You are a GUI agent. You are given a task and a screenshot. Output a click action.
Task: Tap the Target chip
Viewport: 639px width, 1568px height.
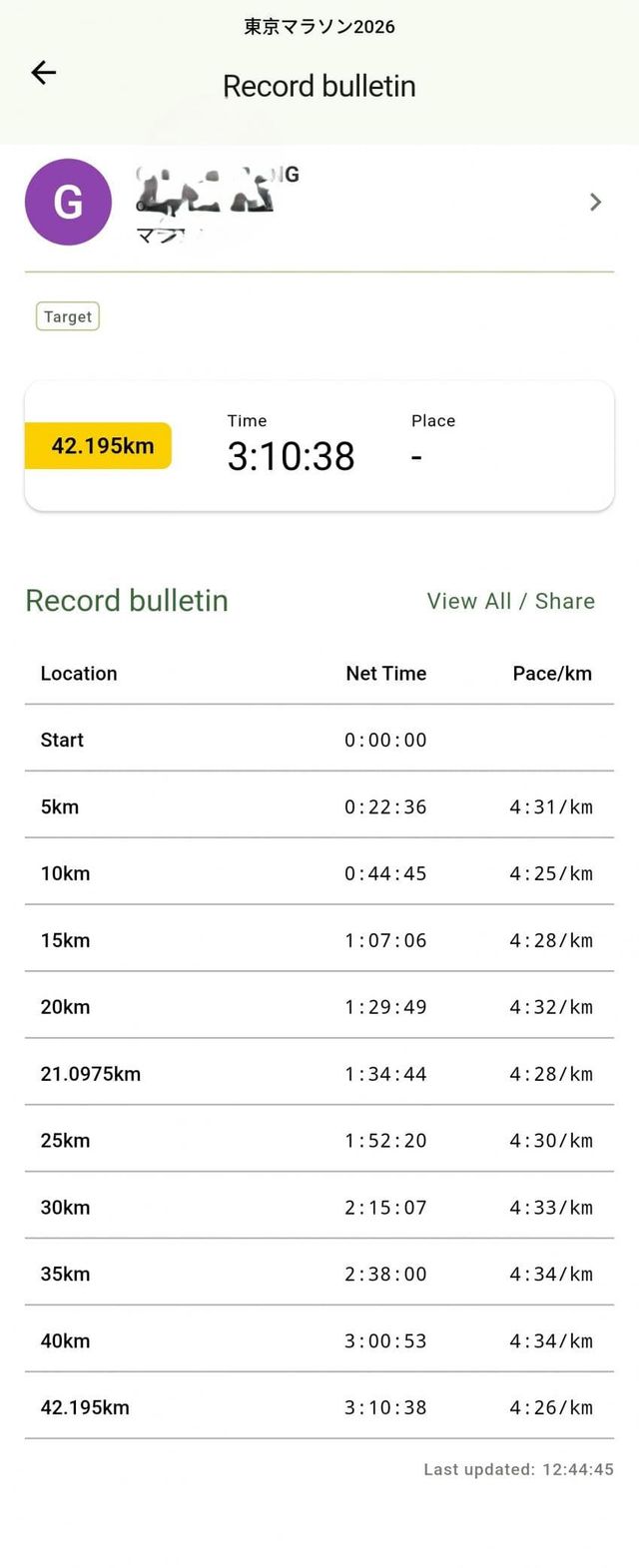click(x=68, y=316)
